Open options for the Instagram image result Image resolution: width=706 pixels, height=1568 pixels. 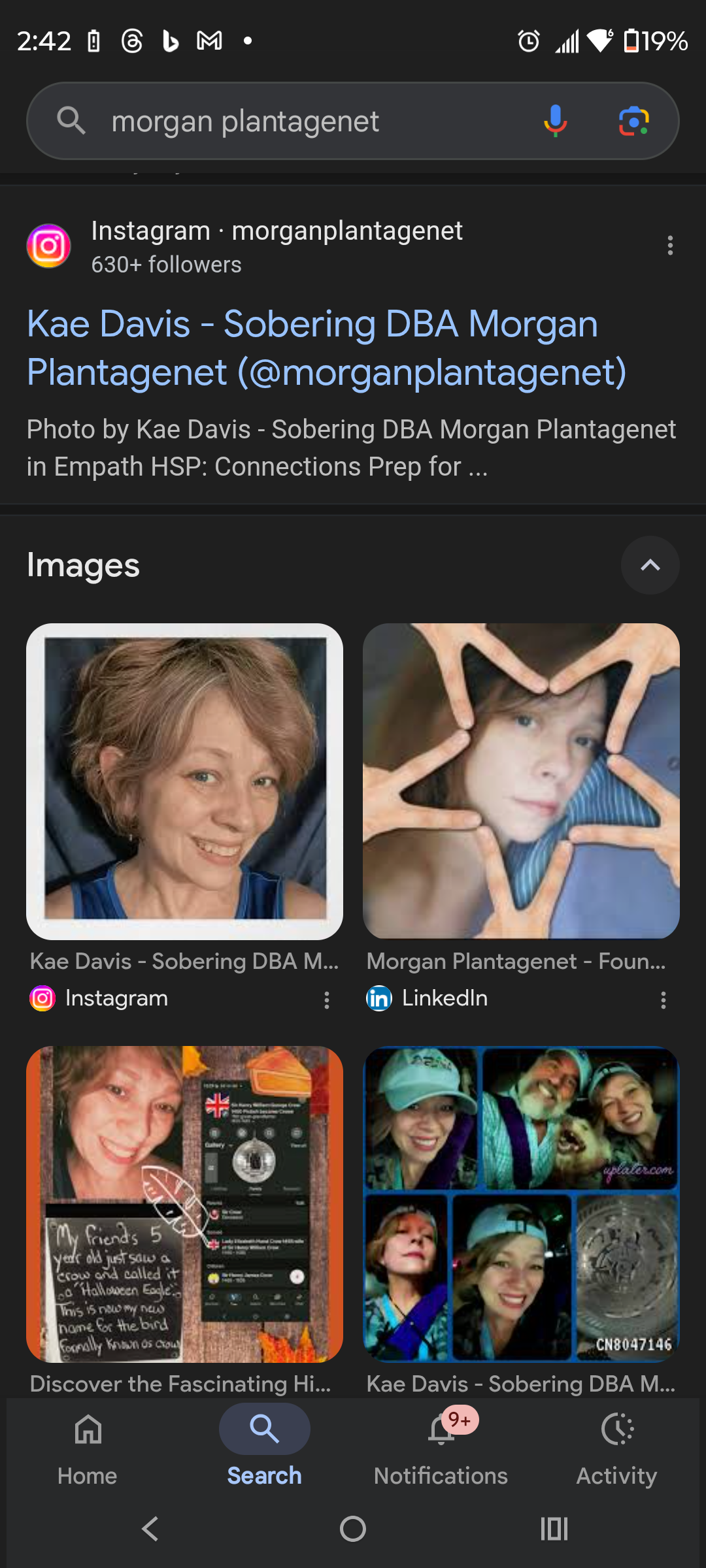[x=327, y=1000]
